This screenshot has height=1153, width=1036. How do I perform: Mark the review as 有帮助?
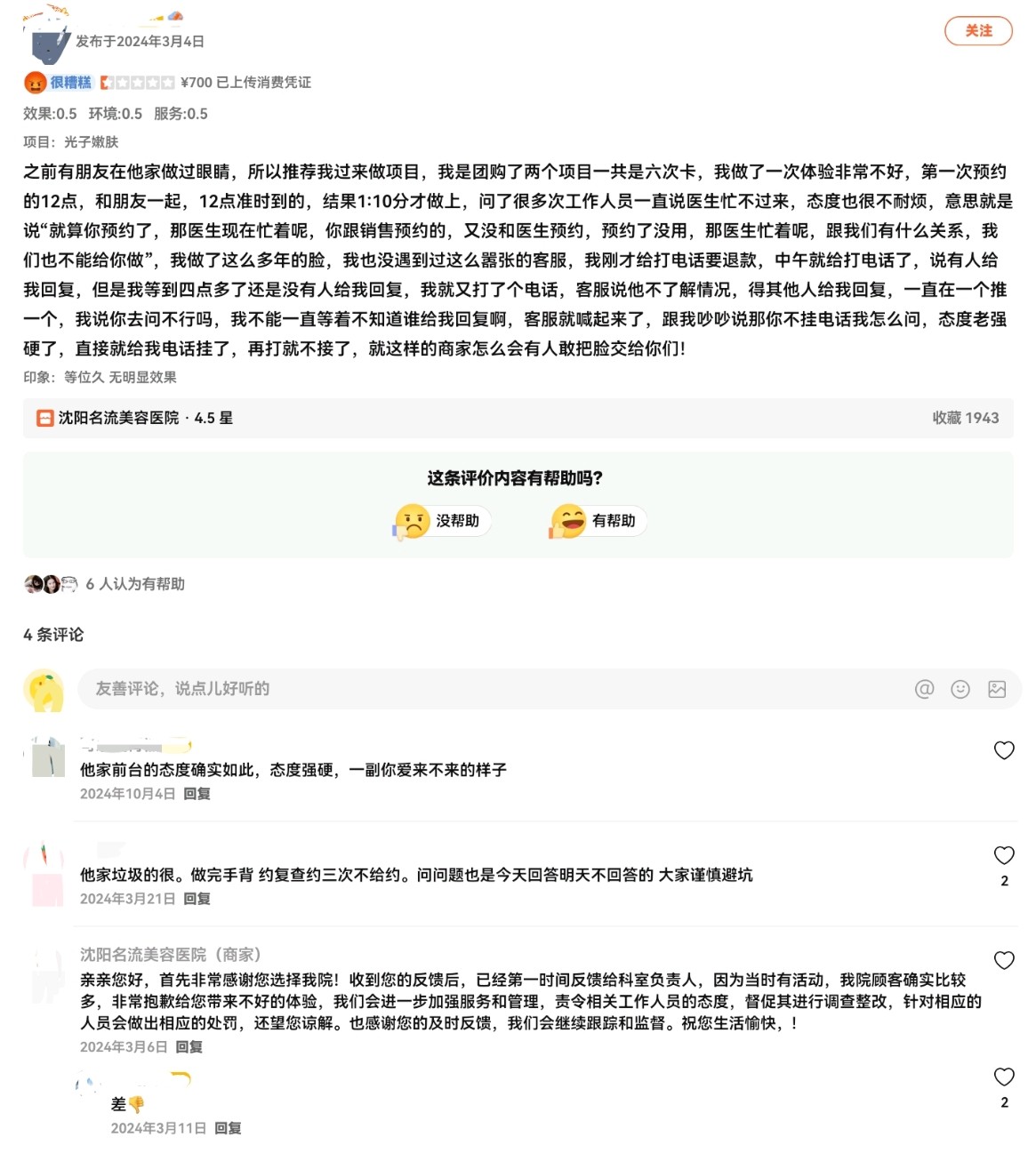[x=597, y=521]
